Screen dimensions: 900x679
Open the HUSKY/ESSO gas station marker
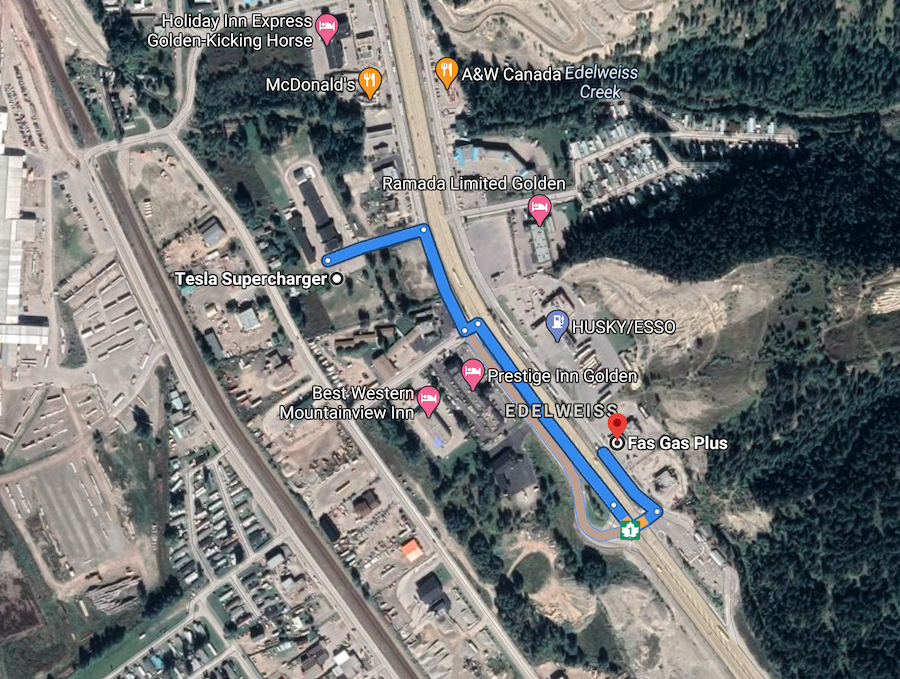(x=555, y=323)
